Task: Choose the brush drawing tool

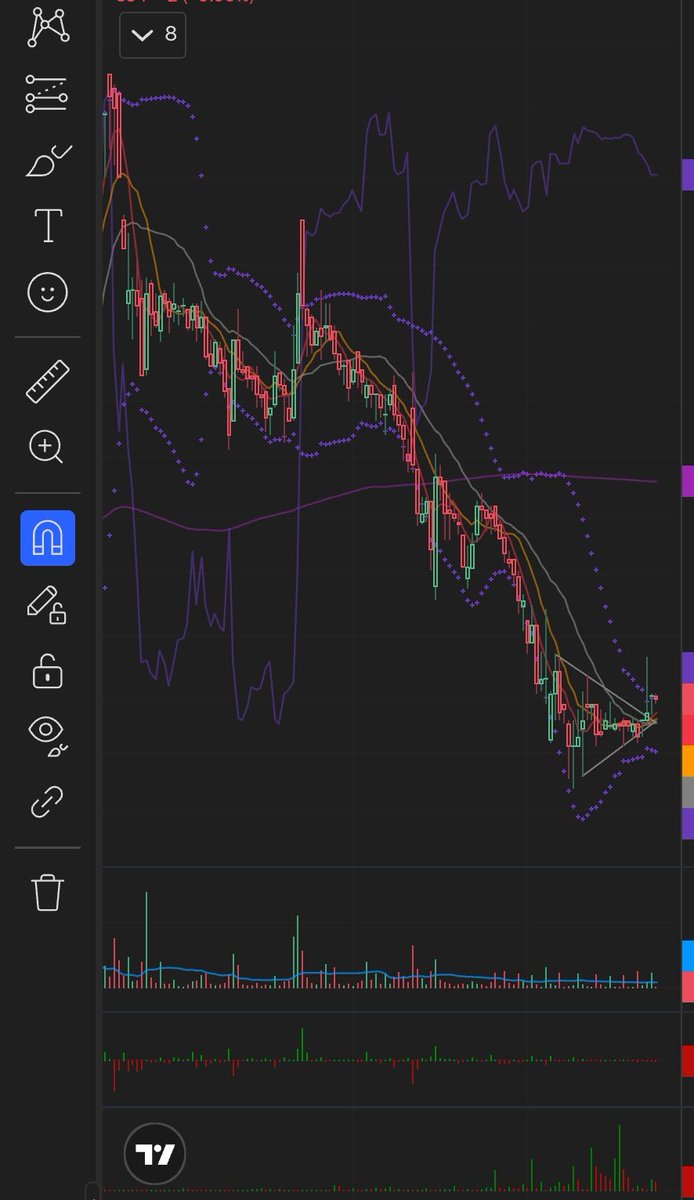Action: coord(48,161)
